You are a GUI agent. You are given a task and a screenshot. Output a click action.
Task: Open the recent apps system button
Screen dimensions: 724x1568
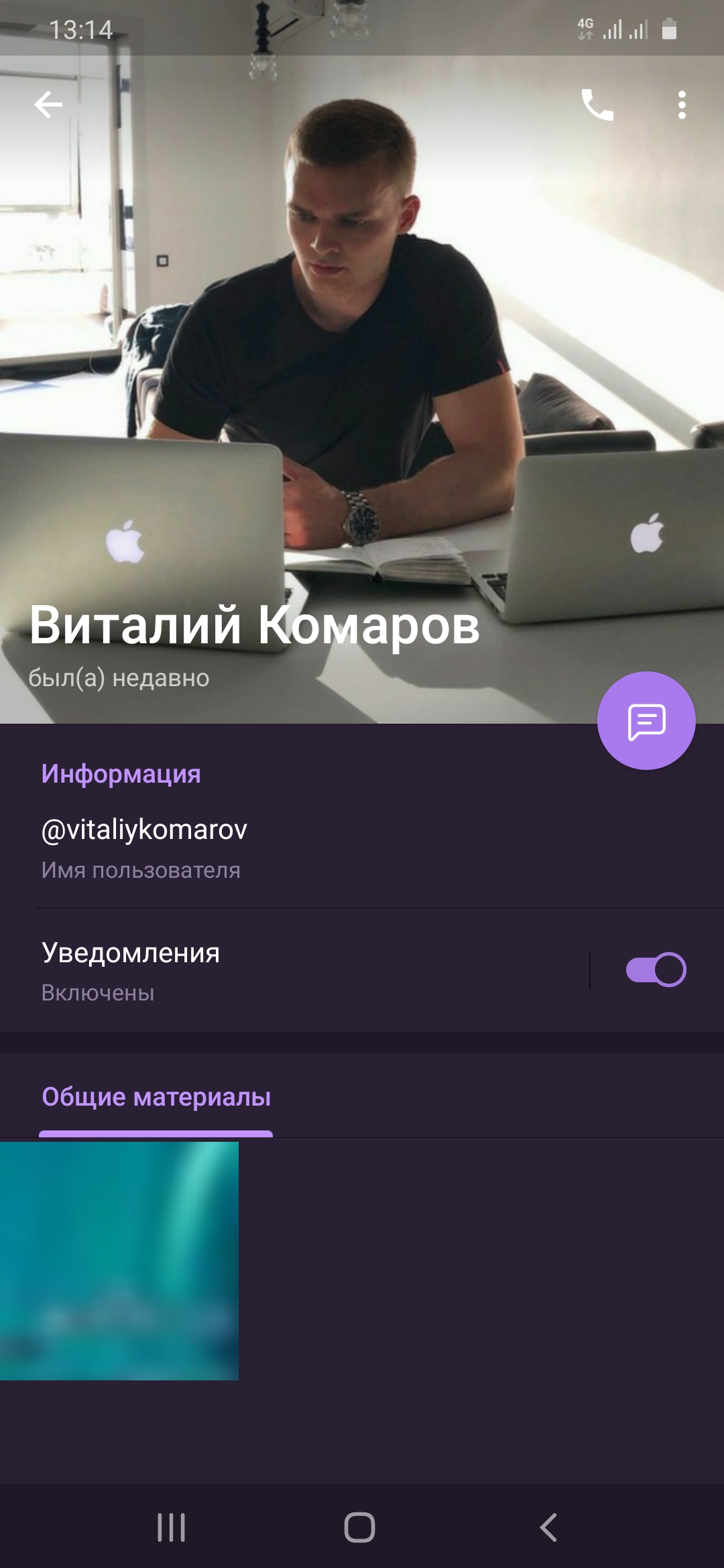coord(171,1527)
